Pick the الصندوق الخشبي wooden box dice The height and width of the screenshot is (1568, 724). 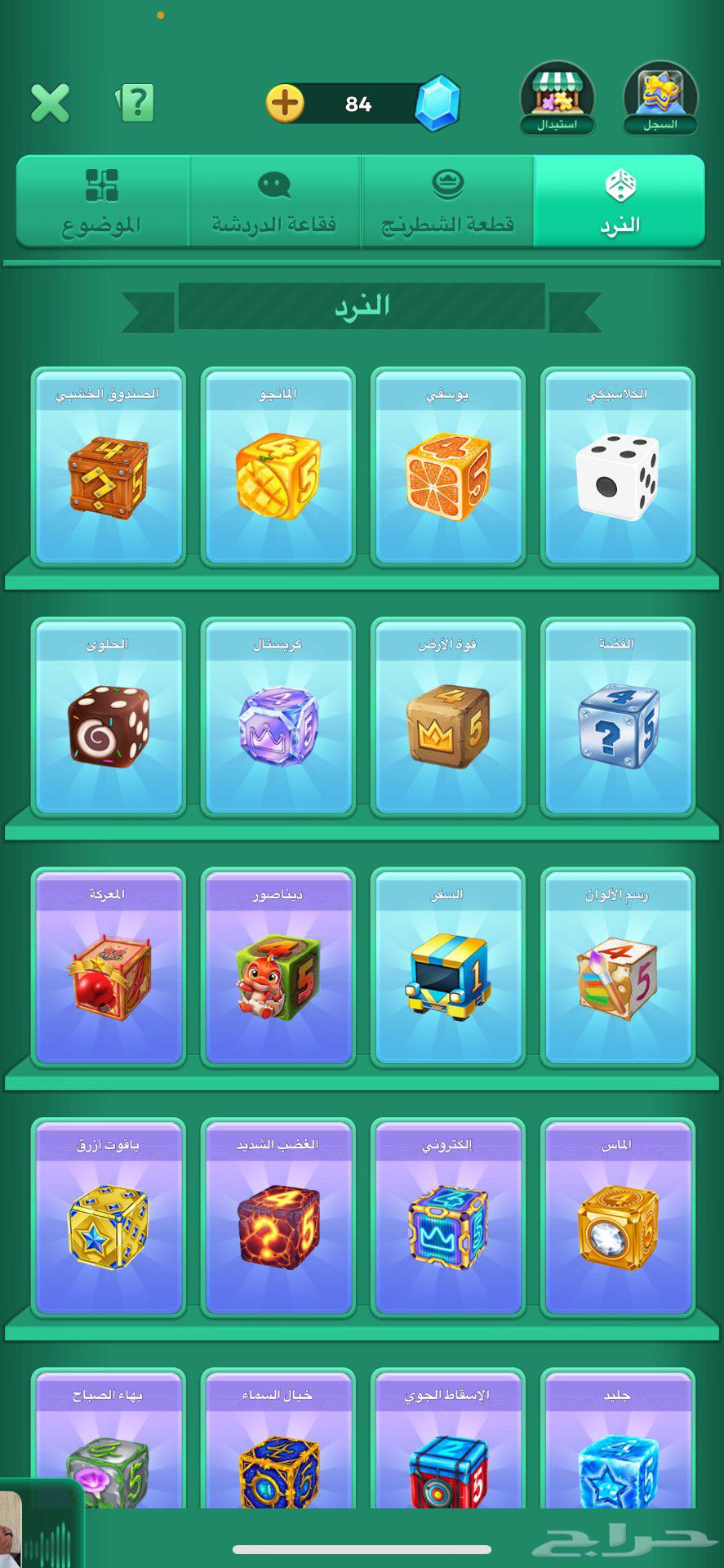tap(108, 467)
